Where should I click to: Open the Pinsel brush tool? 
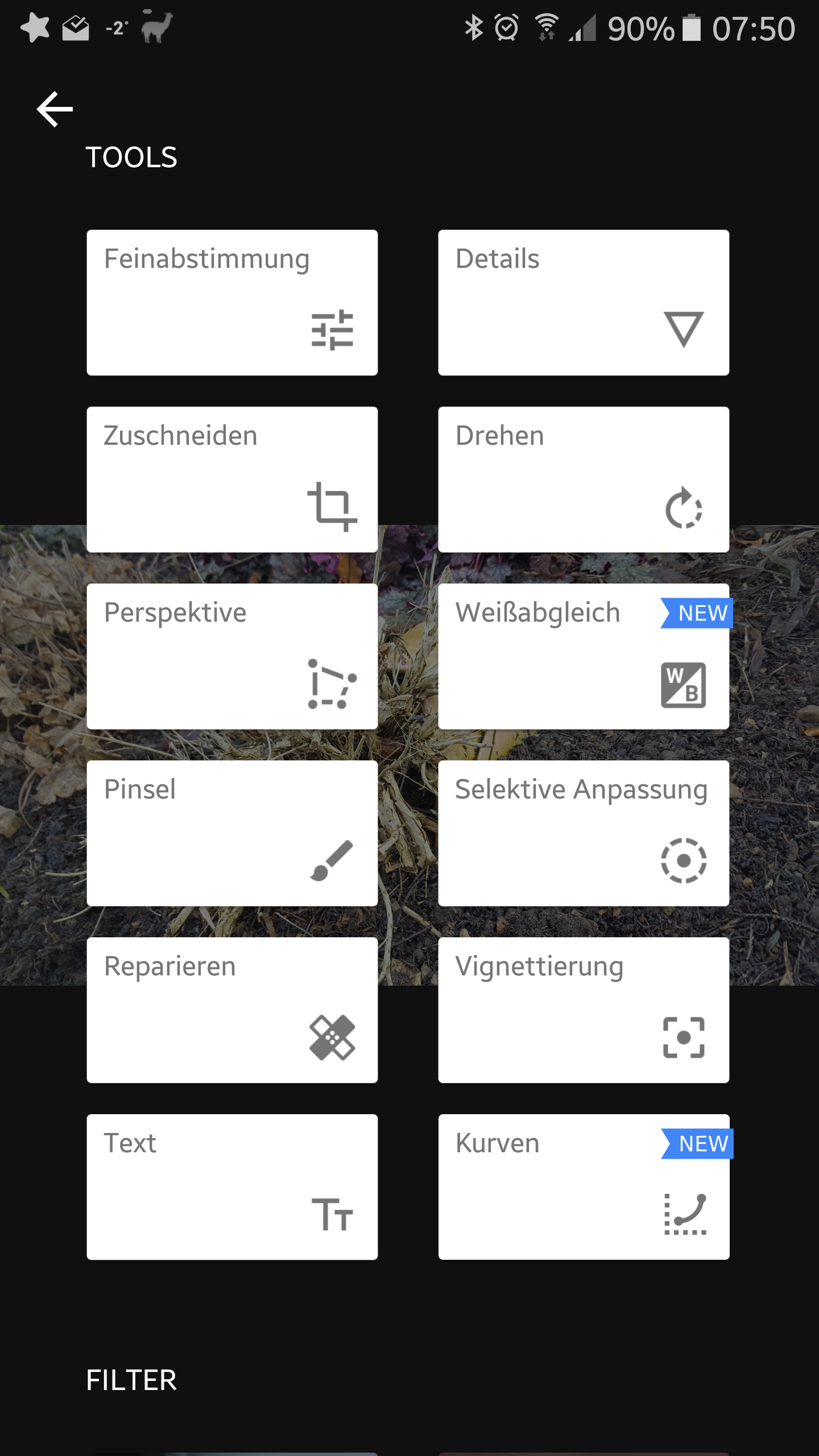(x=232, y=833)
